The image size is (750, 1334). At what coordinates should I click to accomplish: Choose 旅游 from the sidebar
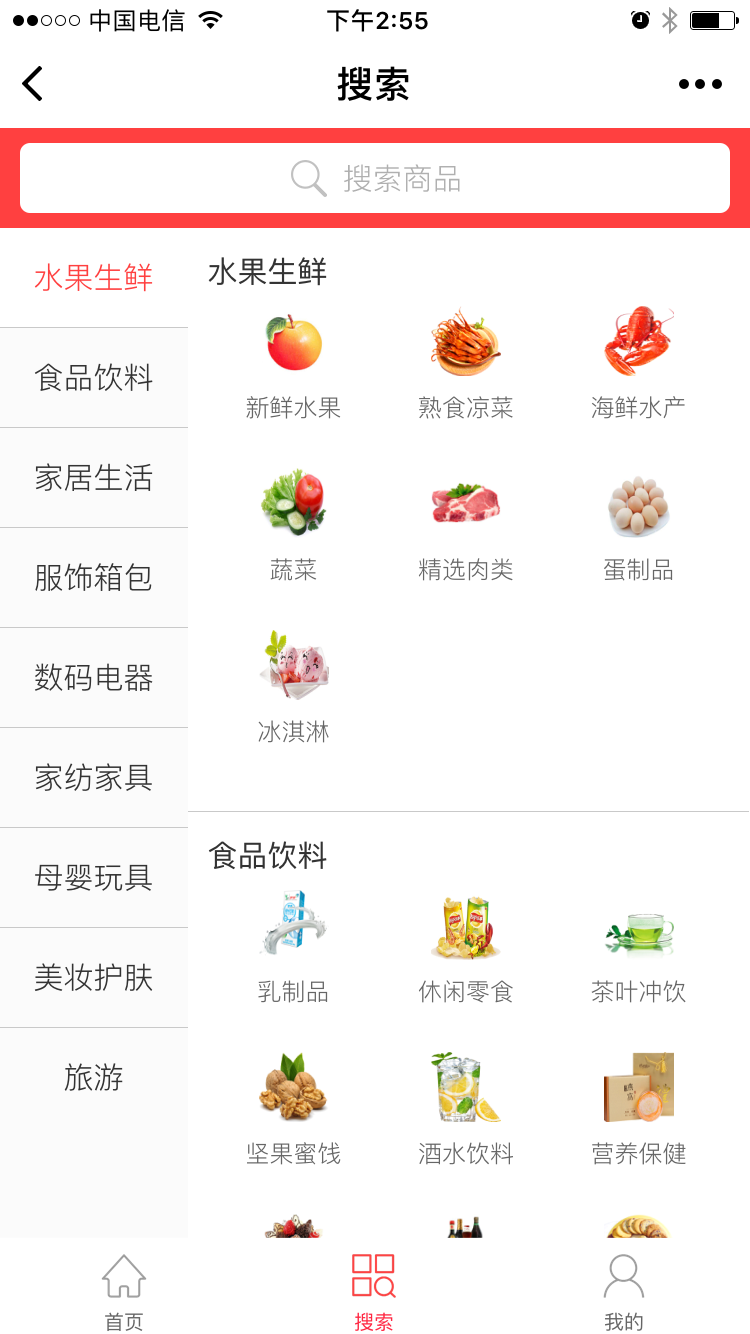pyautogui.click(x=94, y=1078)
